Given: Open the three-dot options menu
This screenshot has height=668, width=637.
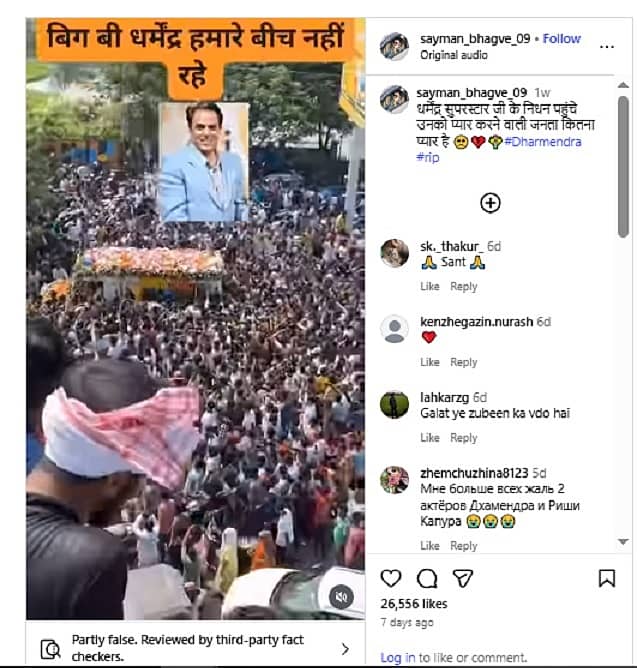Looking at the screenshot, I should (x=606, y=46).
